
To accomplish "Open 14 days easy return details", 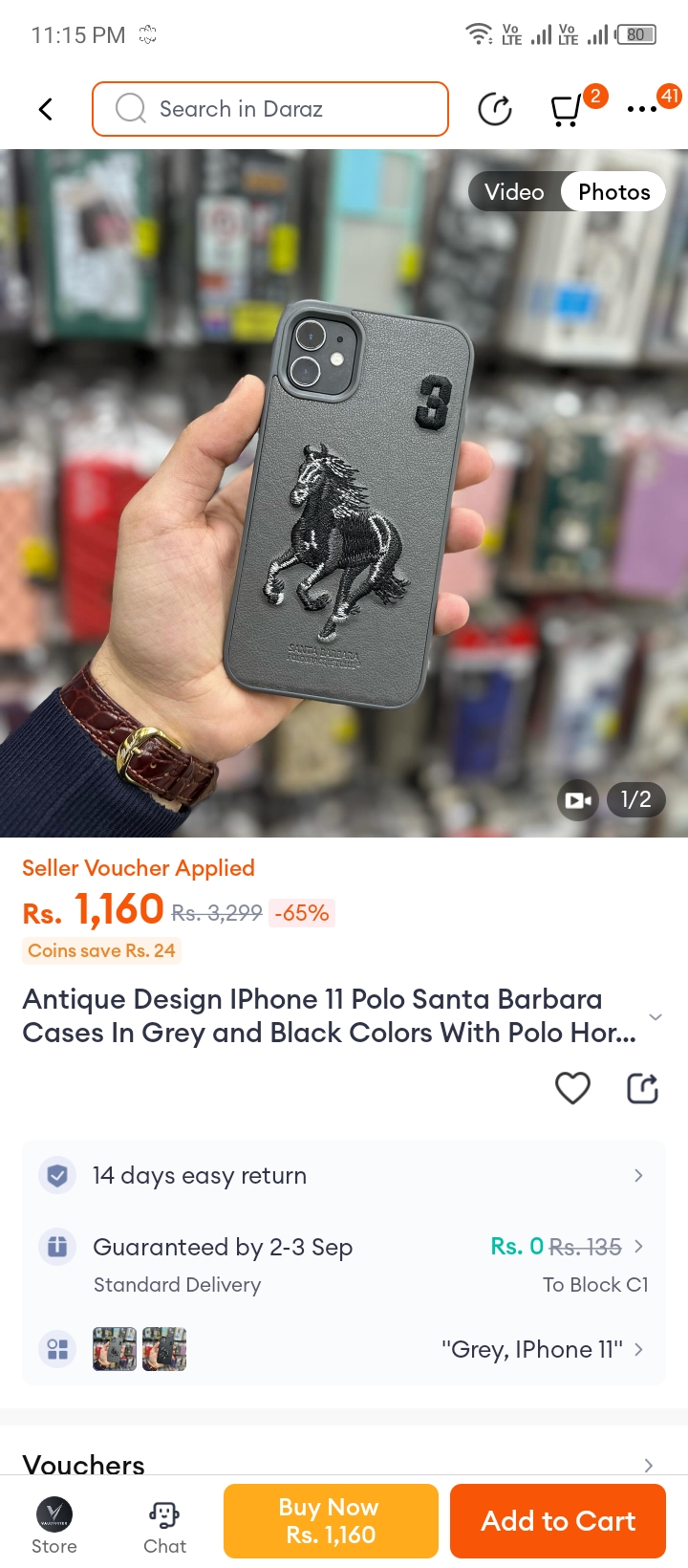I will coord(344,1175).
